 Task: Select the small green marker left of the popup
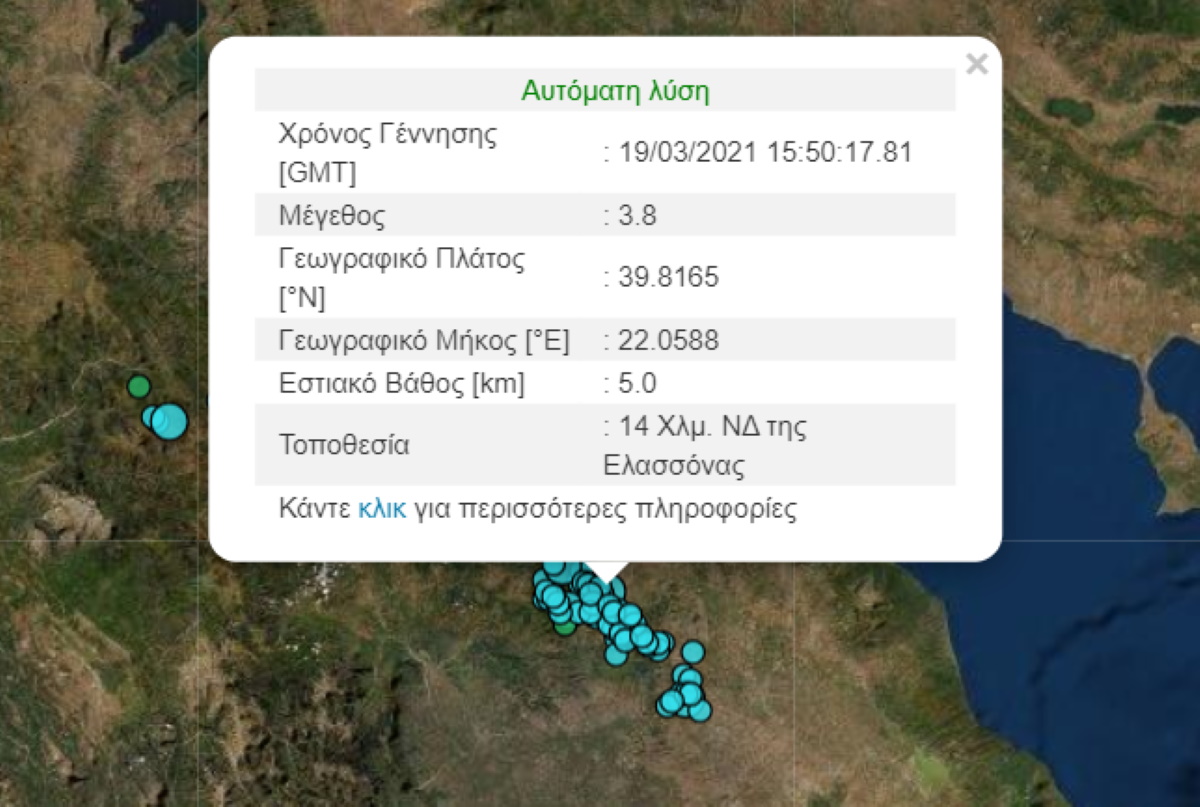(139, 386)
